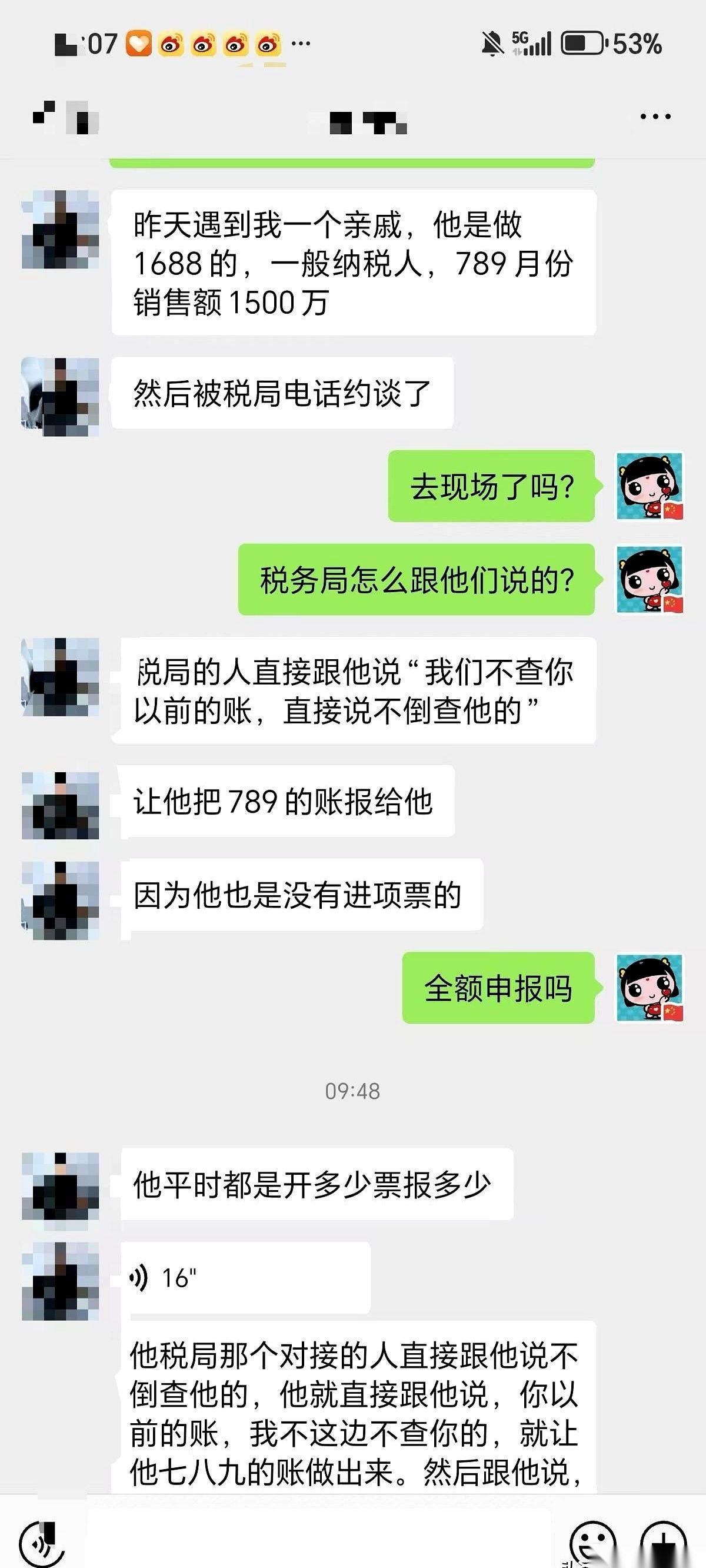View the sender's avatar on the first message

(61, 231)
